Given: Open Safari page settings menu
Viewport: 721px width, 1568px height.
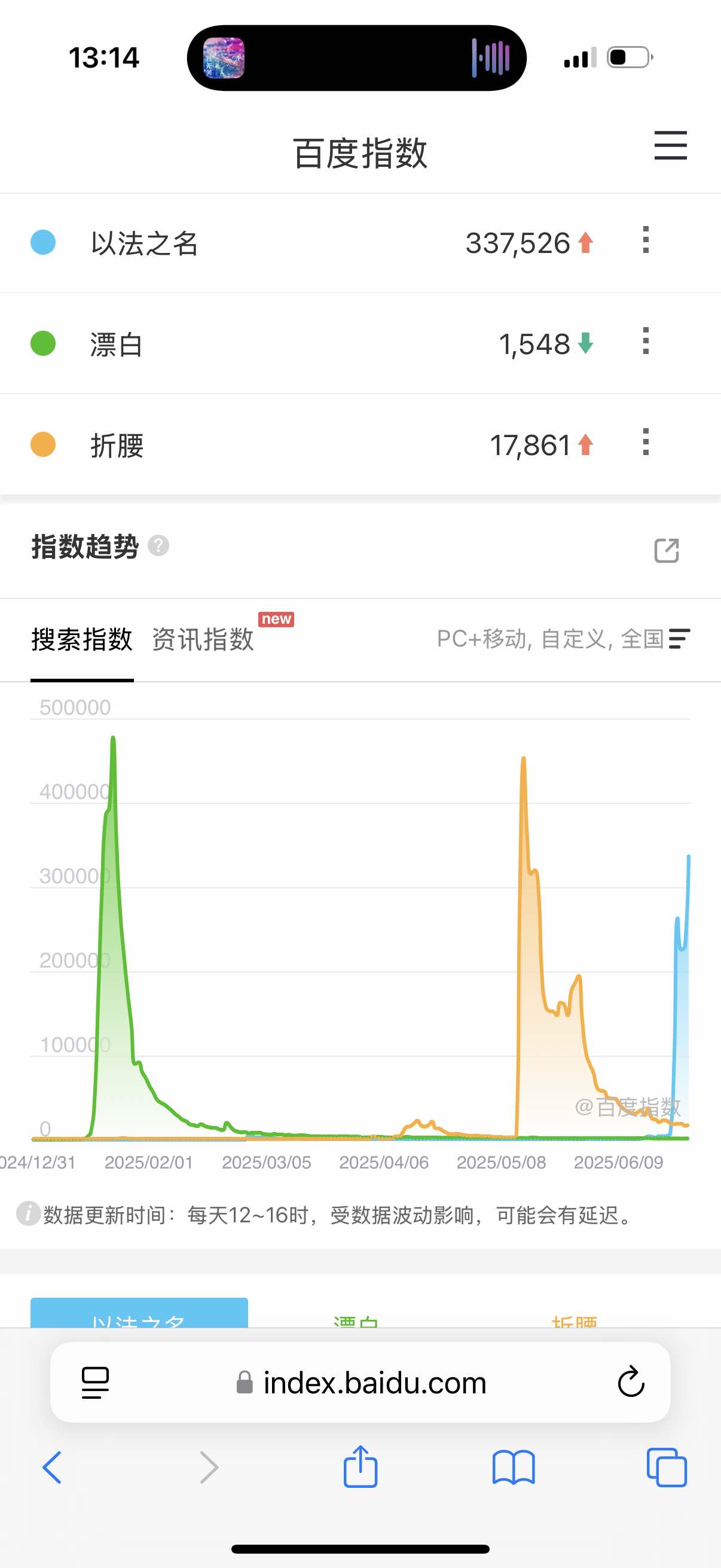Looking at the screenshot, I should pyautogui.click(x=96, y=1383).
